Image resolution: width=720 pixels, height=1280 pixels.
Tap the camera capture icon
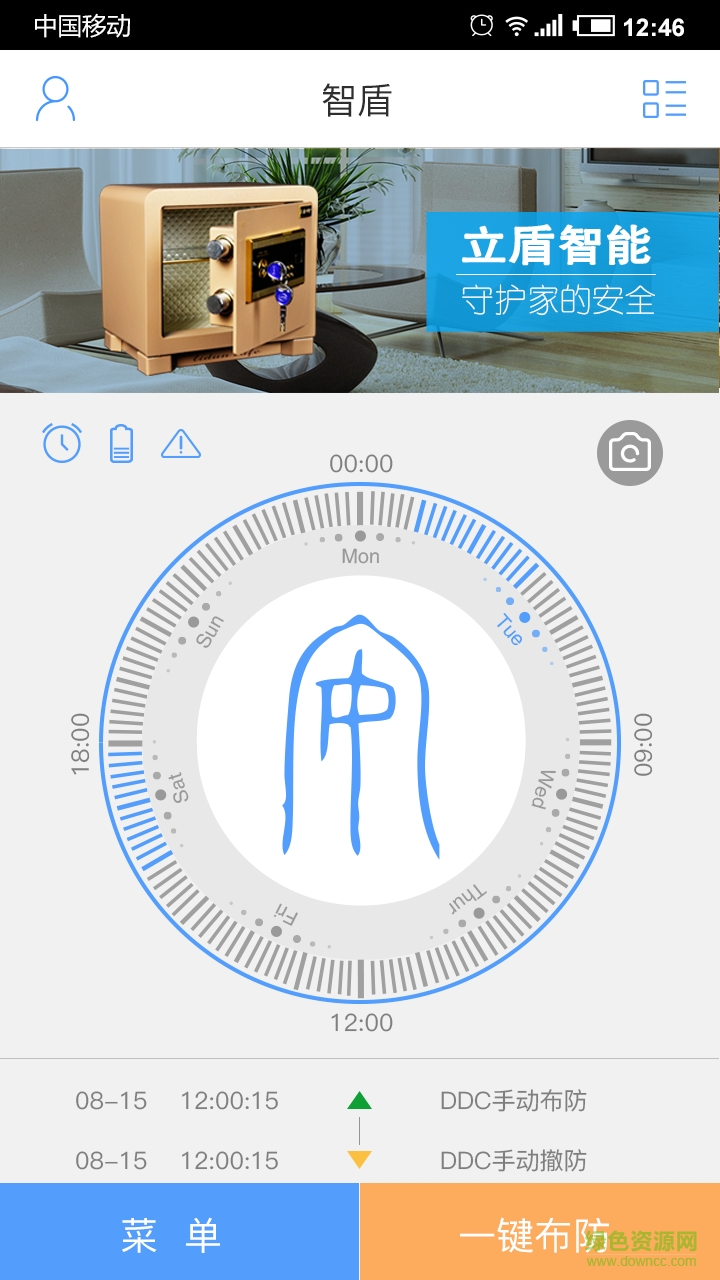tap(632, 452)
